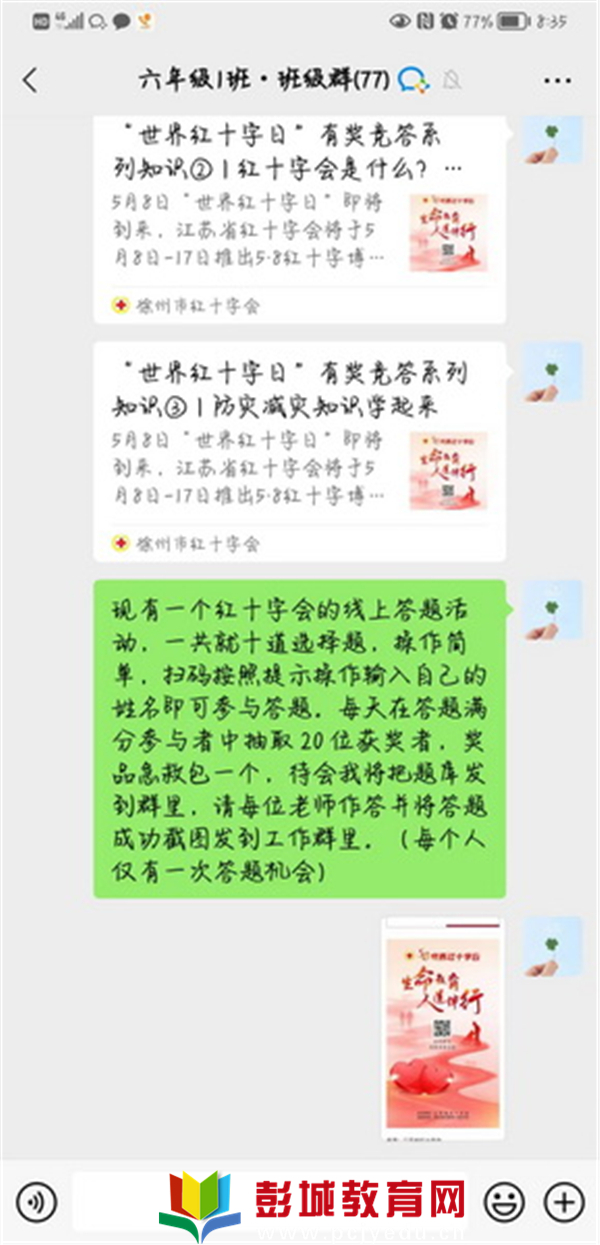The width and height of the screenshot is (600, 1245).
Task: Tap the message text input field
Action: tap(120, 1200)
